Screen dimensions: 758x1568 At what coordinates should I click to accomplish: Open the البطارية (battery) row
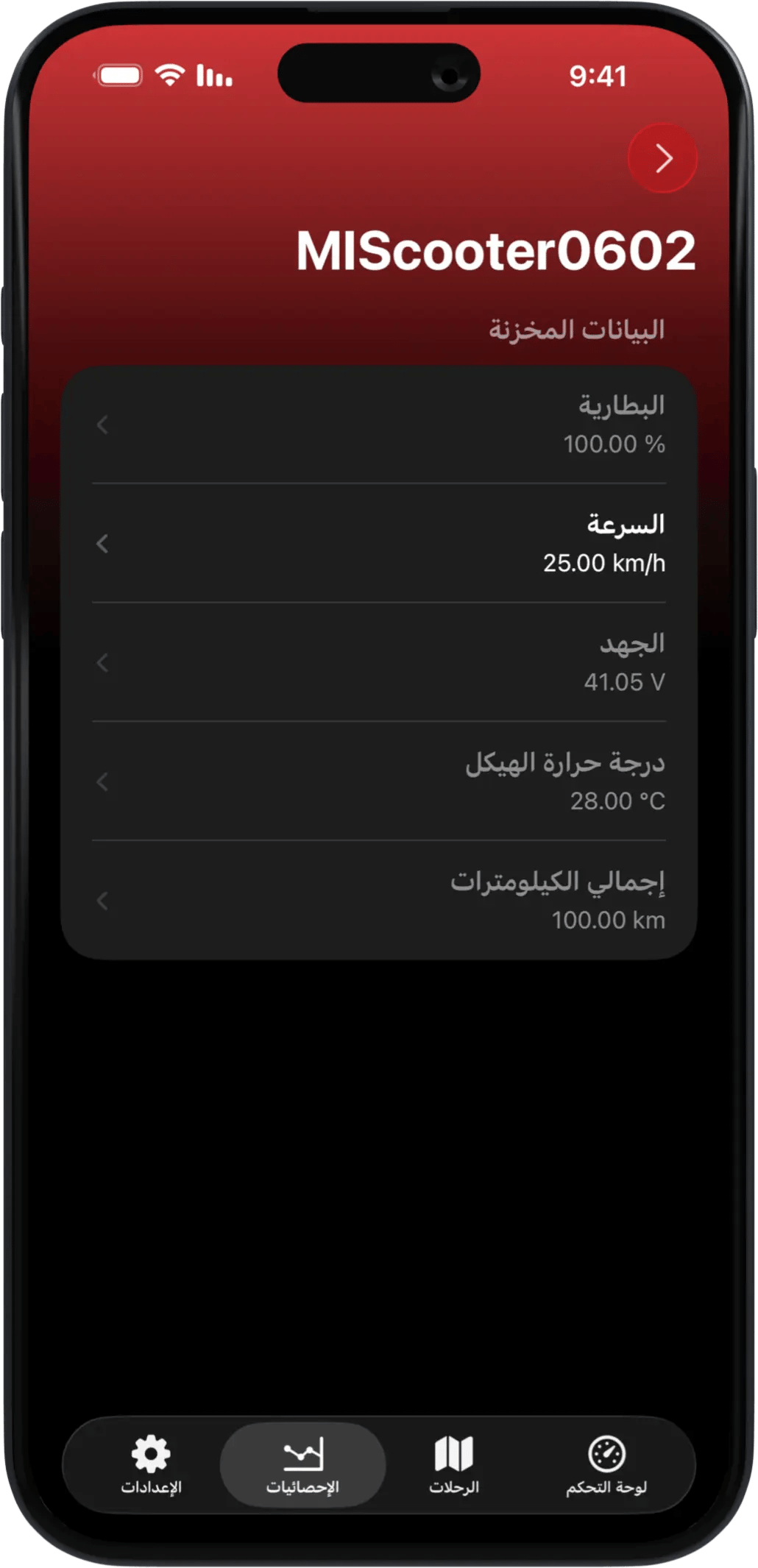(378, 425)
